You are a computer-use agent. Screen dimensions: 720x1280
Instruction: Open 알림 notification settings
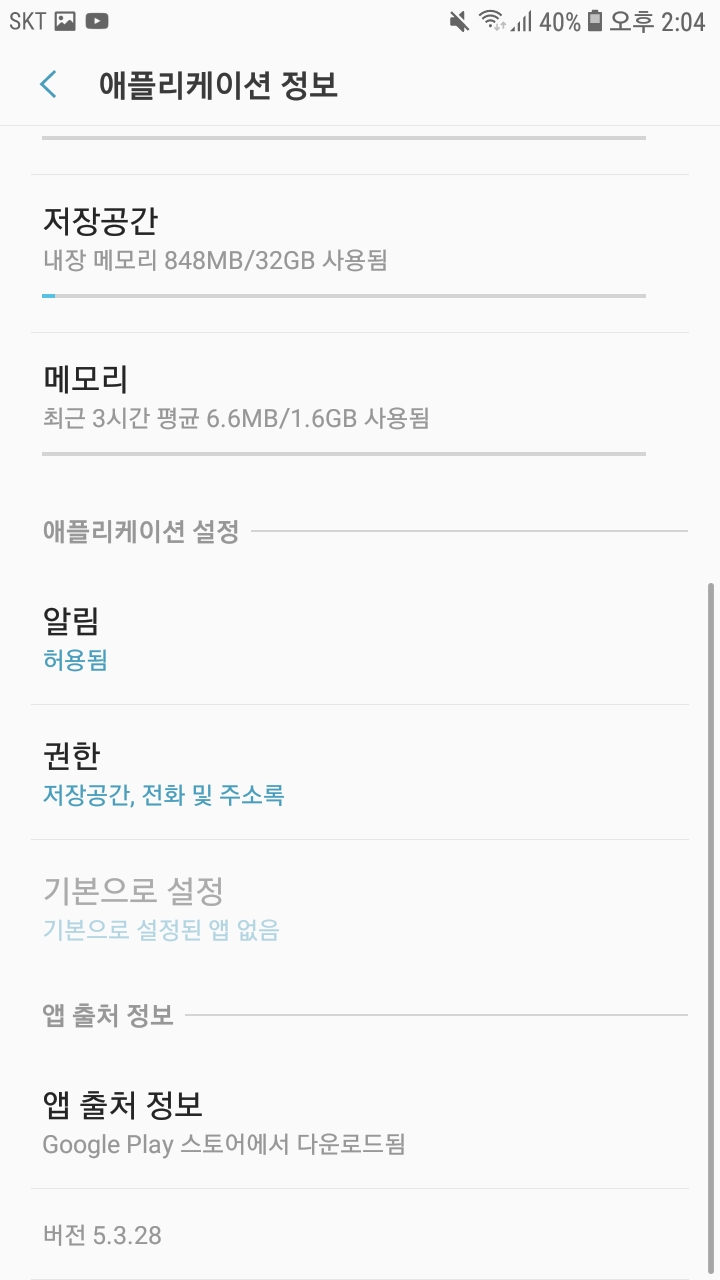(x=344, y=638)
